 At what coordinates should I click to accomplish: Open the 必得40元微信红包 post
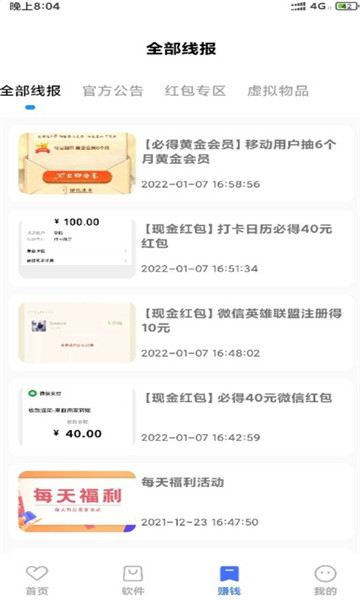pos(181,417)
